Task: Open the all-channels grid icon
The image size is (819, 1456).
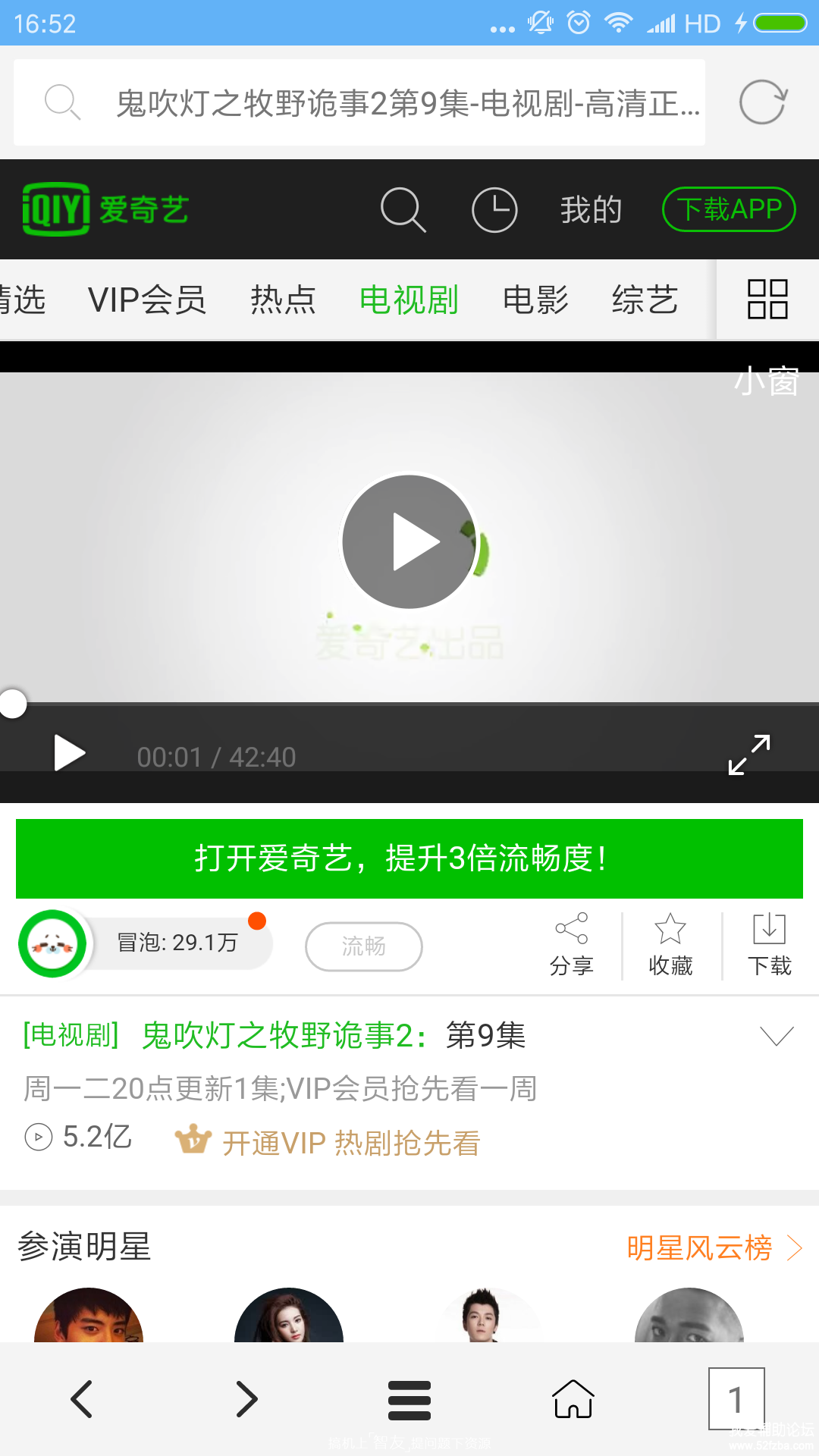Action: (767, 300)
